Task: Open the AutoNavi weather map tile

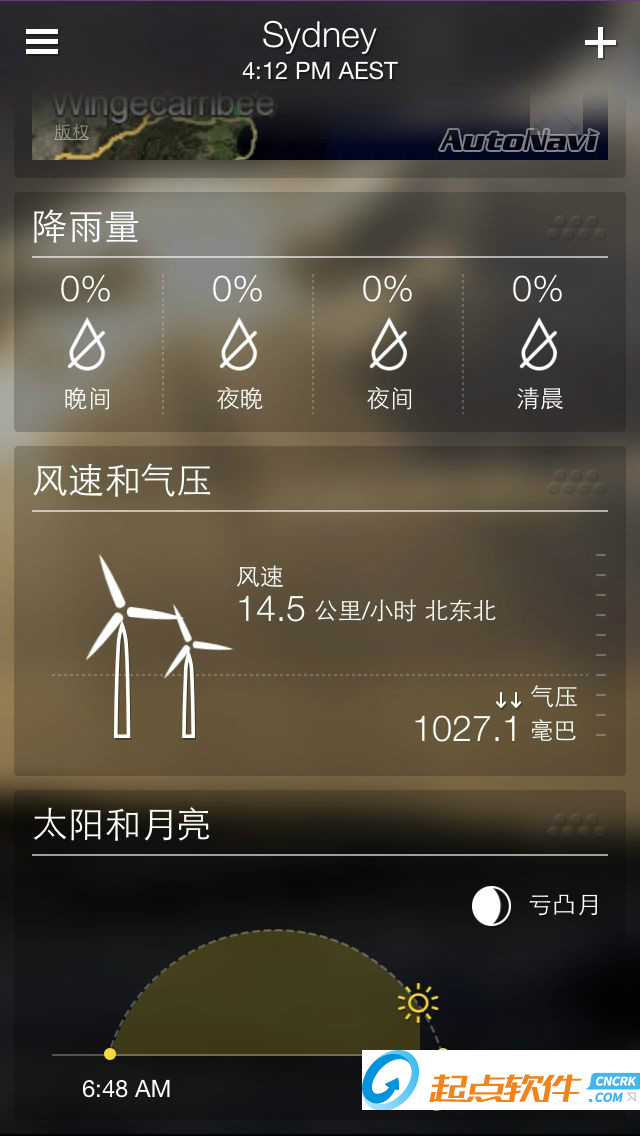Action: 320,128
